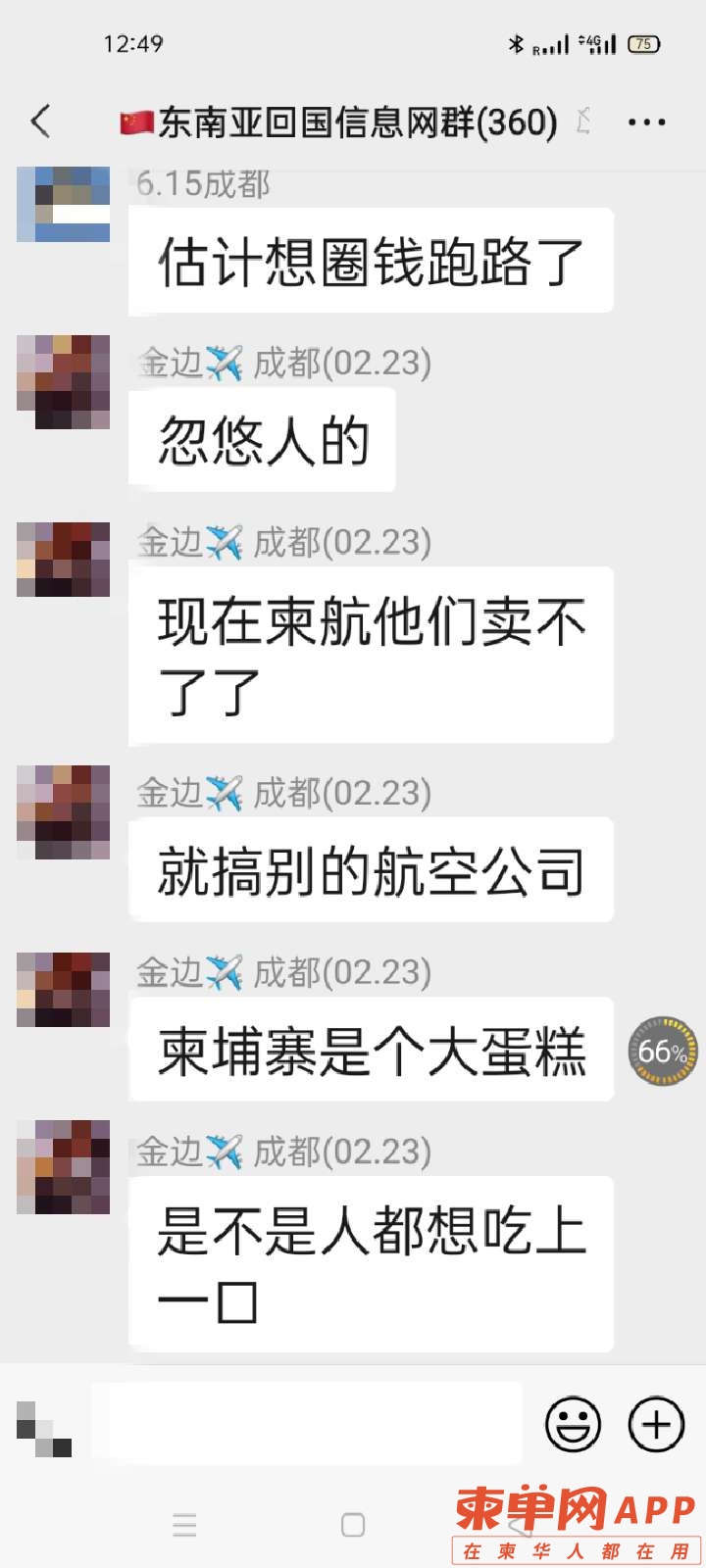Open the plus attachments menu

click(656, 1424)
